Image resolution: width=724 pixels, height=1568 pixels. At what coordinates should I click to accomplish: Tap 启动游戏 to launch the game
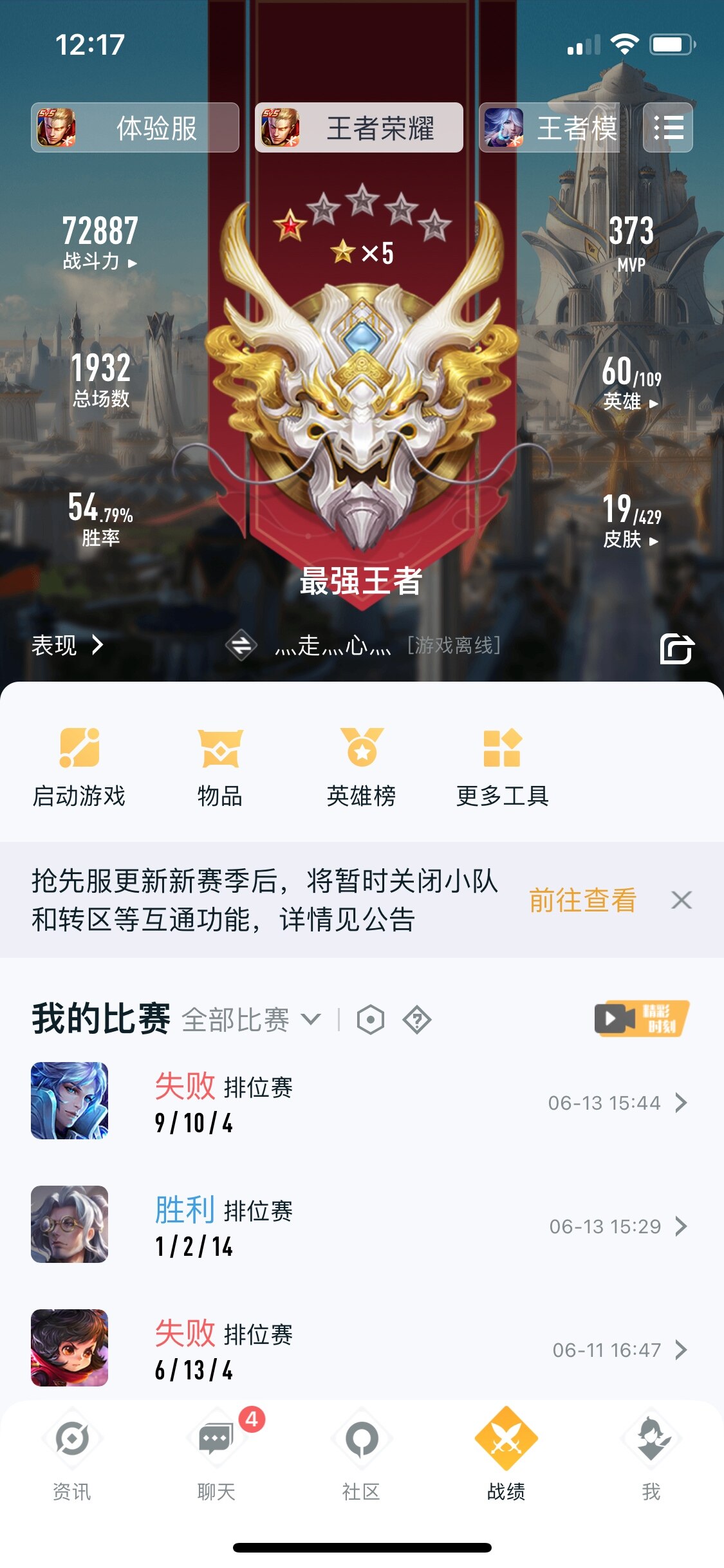(79, 767)
